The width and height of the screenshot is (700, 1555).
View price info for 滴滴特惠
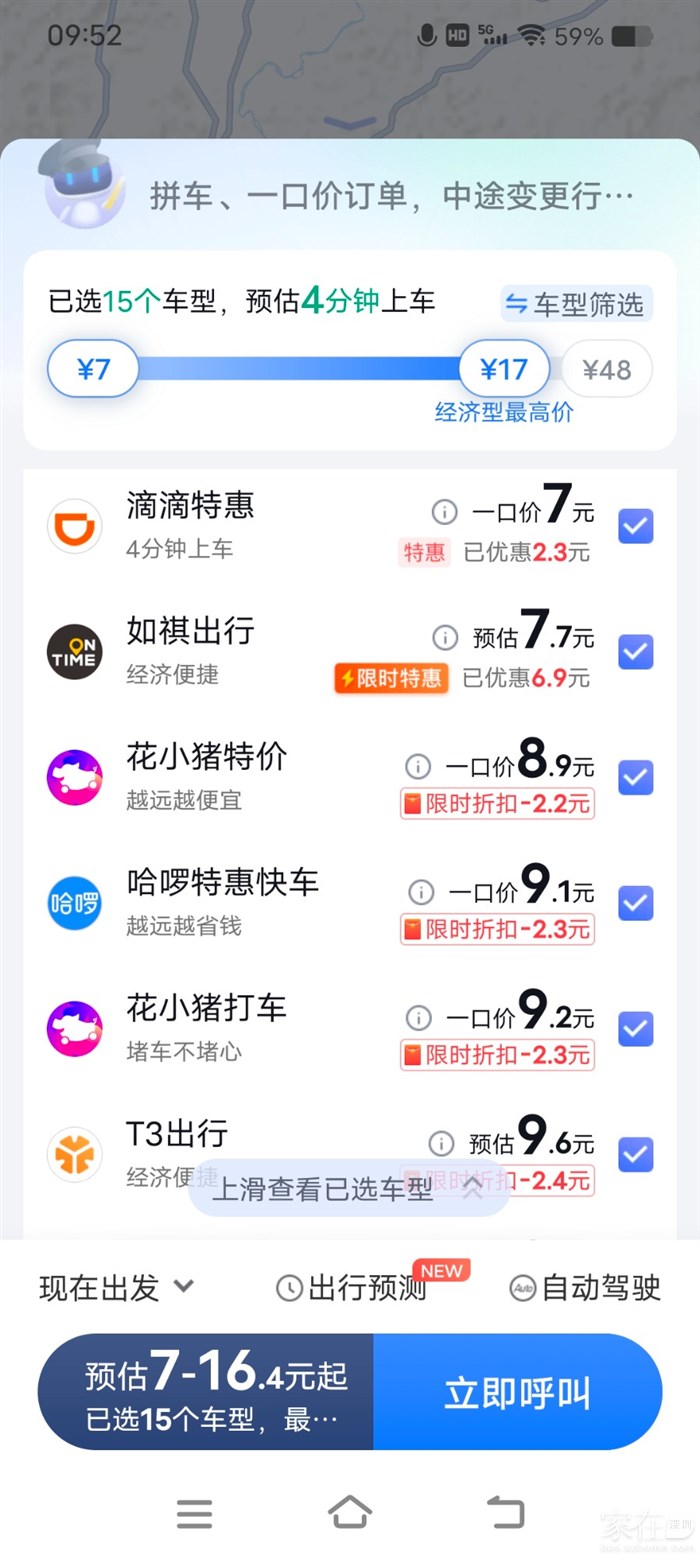coord(444,513)
